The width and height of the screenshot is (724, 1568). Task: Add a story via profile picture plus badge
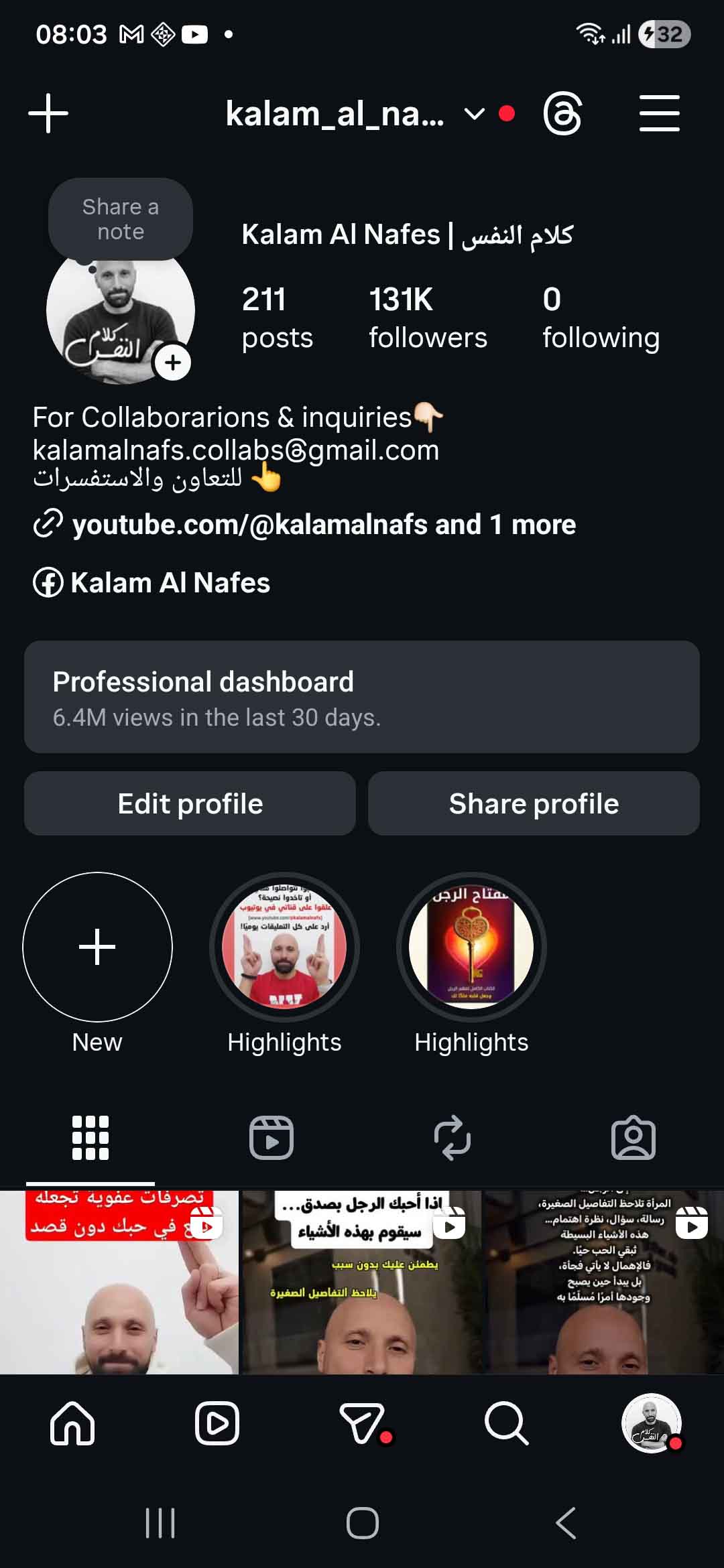[173, 363]
